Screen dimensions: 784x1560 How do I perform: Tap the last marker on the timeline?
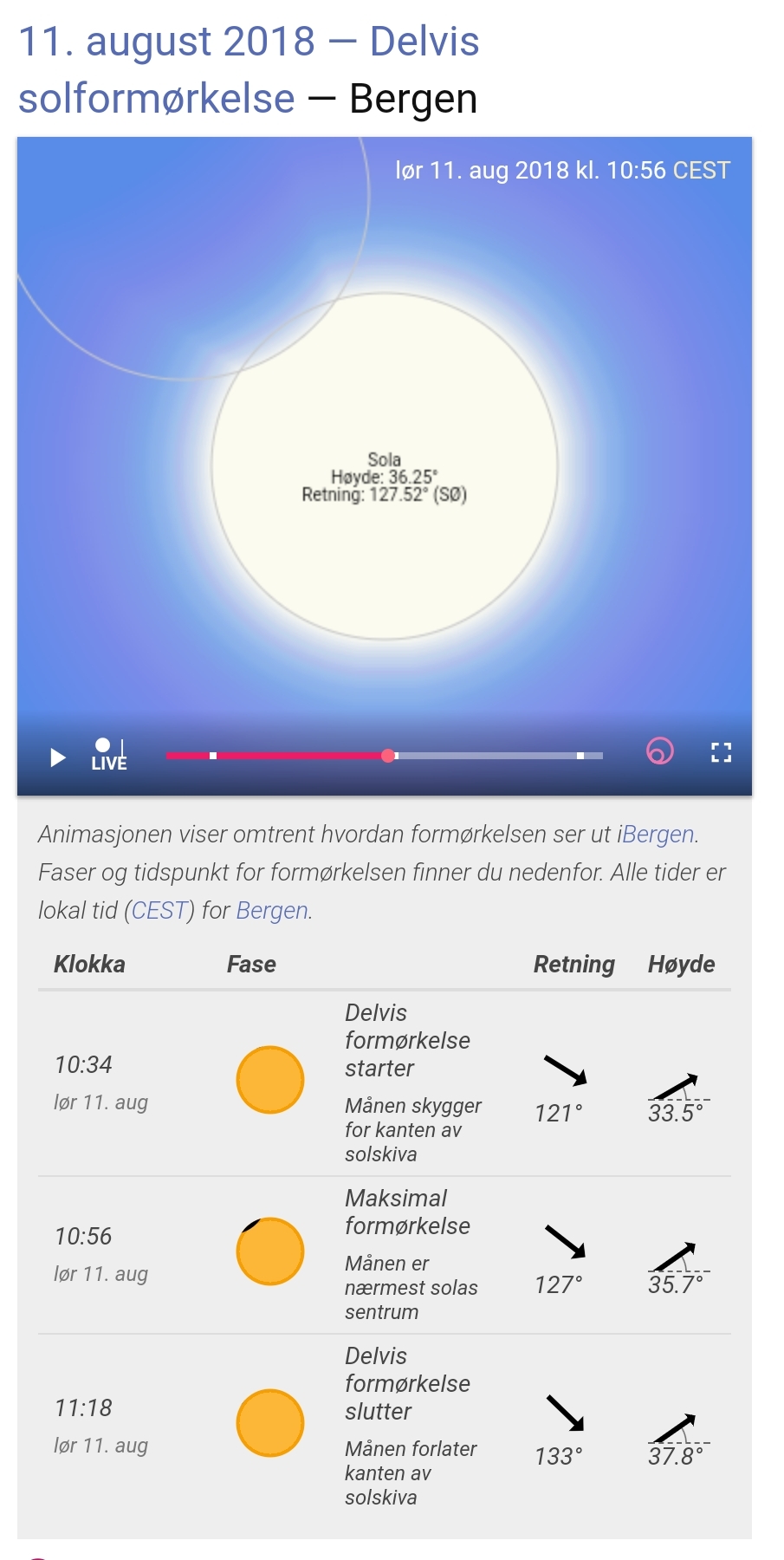point(580,756)
